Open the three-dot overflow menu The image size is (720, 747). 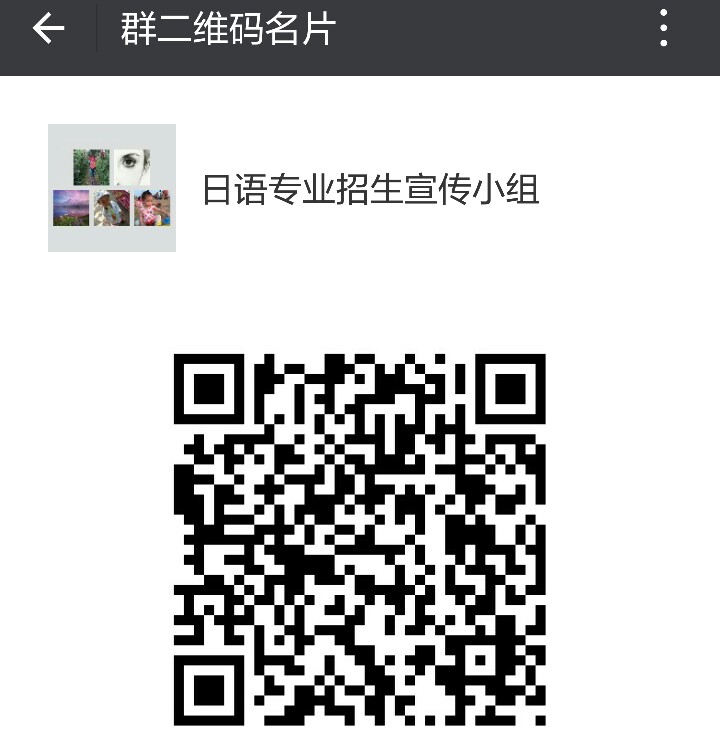point(664,29)
